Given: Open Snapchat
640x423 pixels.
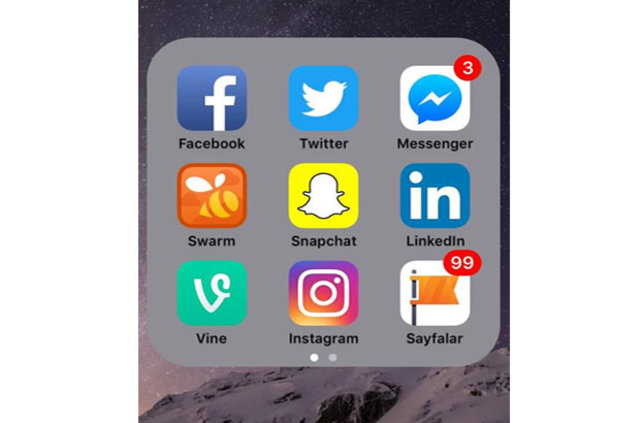Looking at the screenshot, I should point(323,197).
